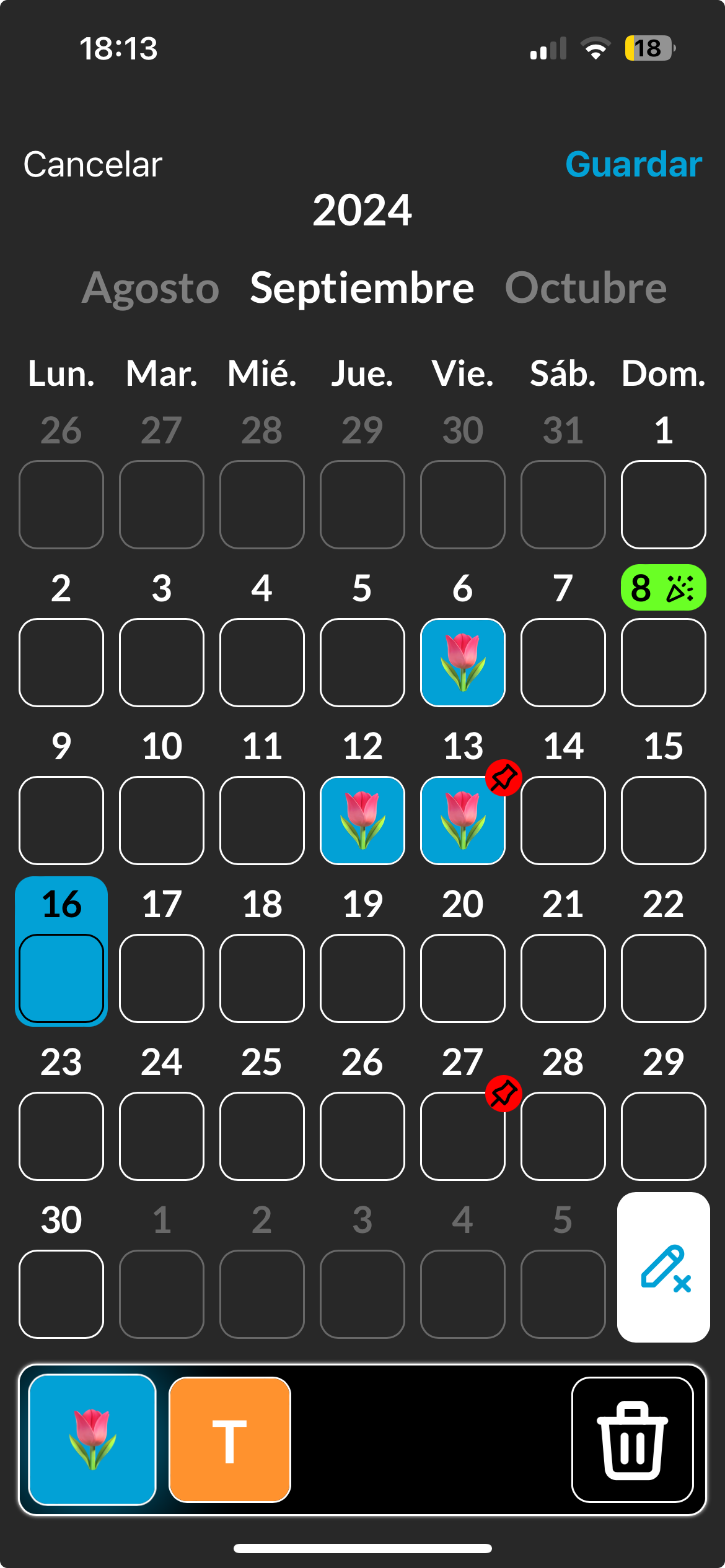
Task: Pick the September 10 day cell
Action: point(162,820)
